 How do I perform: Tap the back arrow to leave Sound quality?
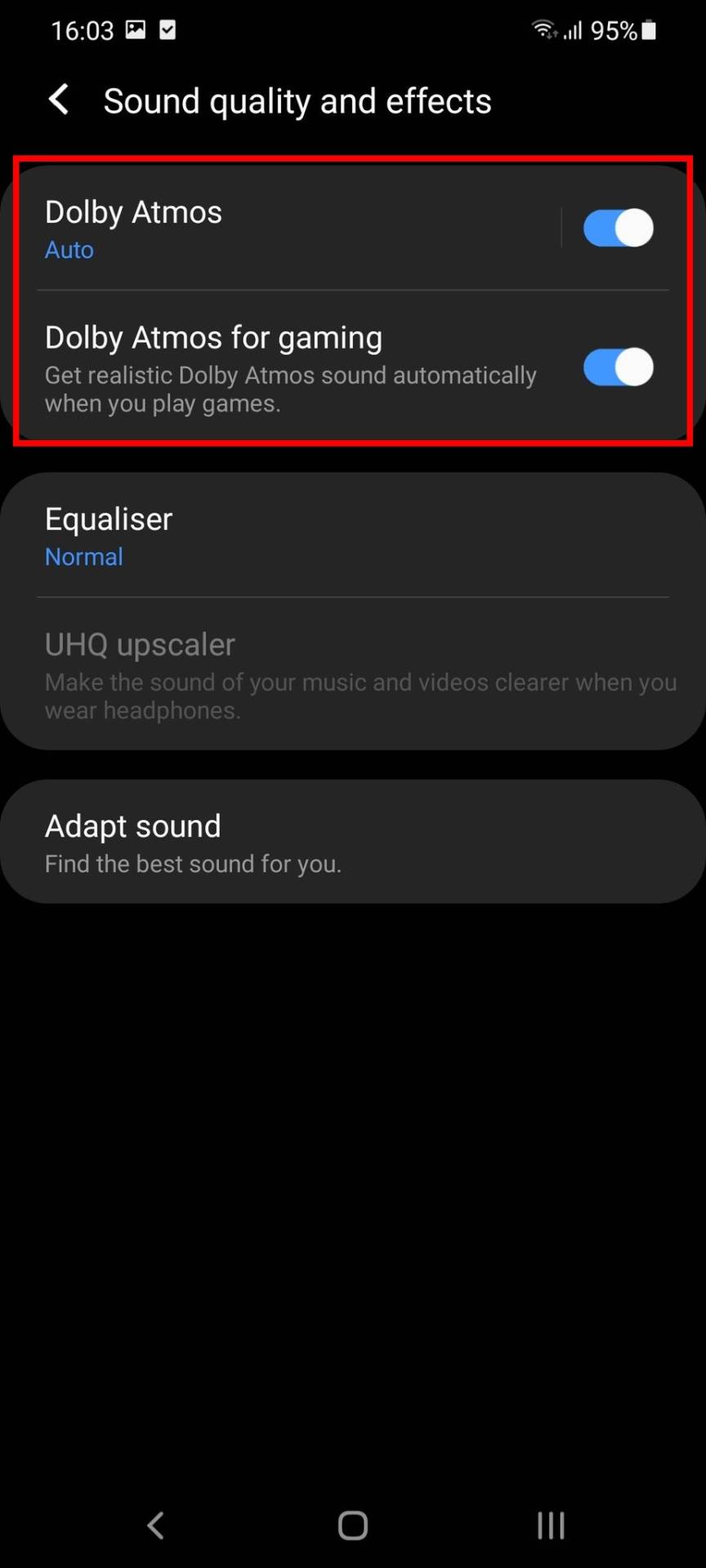[57, 99]
